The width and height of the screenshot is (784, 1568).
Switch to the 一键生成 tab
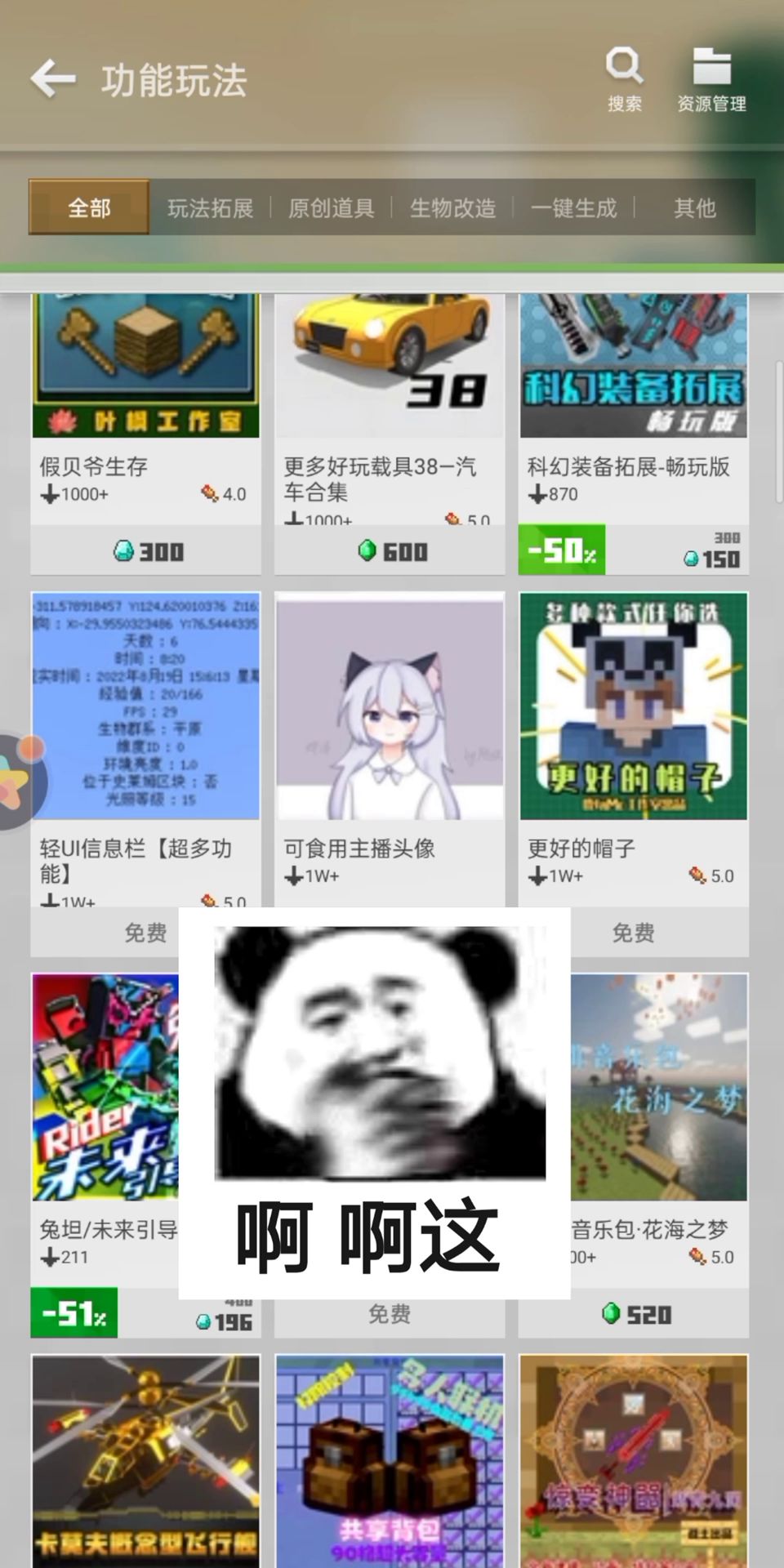click(573, 208)
